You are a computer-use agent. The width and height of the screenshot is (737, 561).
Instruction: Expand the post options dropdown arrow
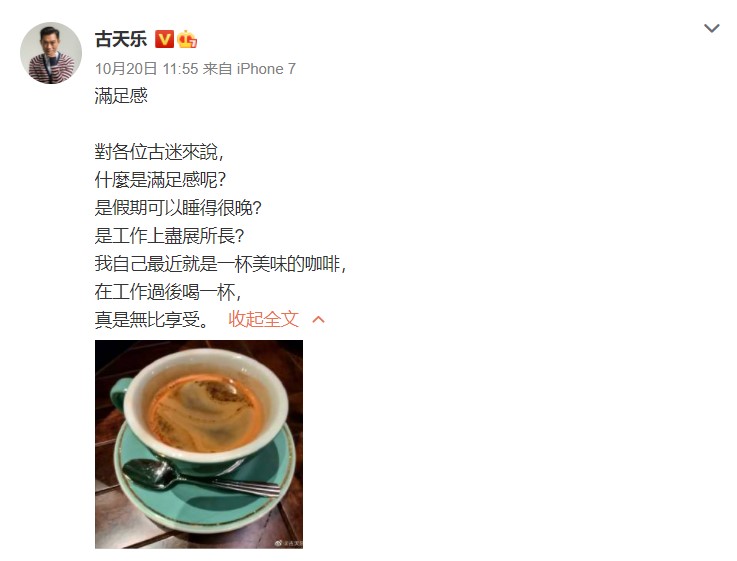point(712,29)
